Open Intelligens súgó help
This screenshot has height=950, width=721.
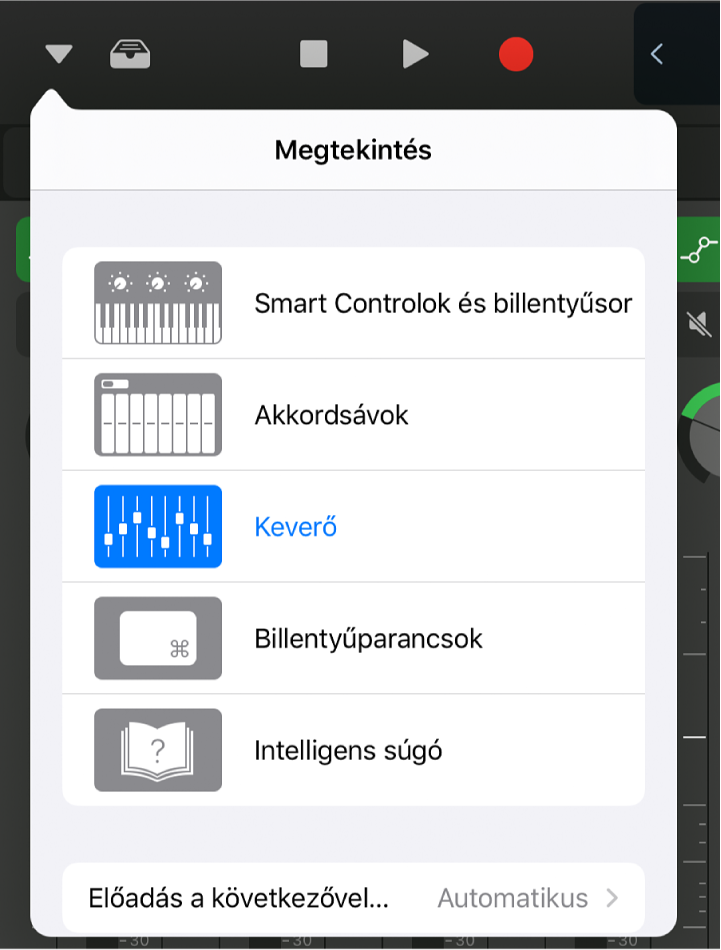[353, 750]
